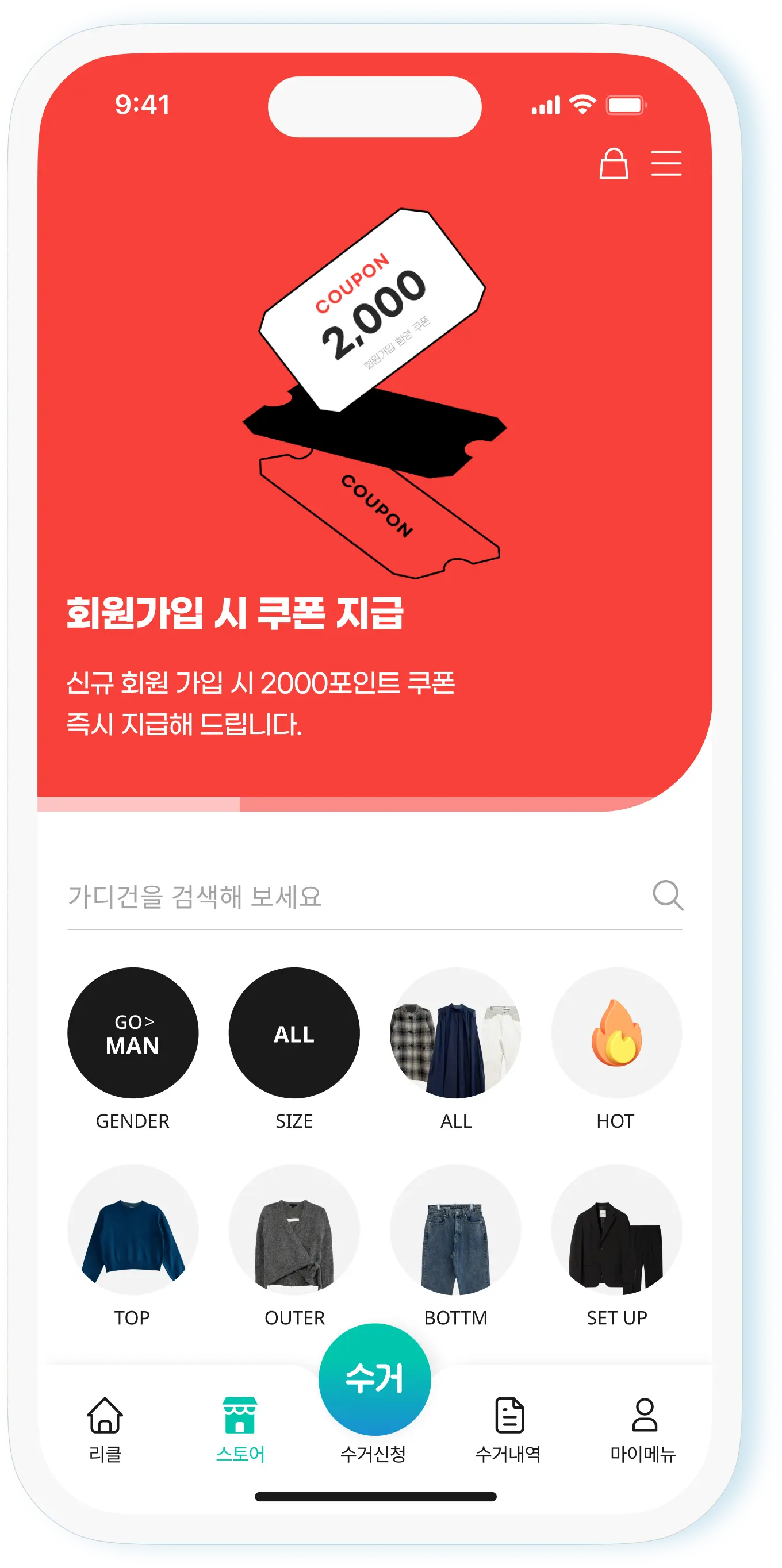Image resolution: width=782 pixels, height=1568 pixels.
Task: Tap the magnifier search icon
Action: (668, 896)
